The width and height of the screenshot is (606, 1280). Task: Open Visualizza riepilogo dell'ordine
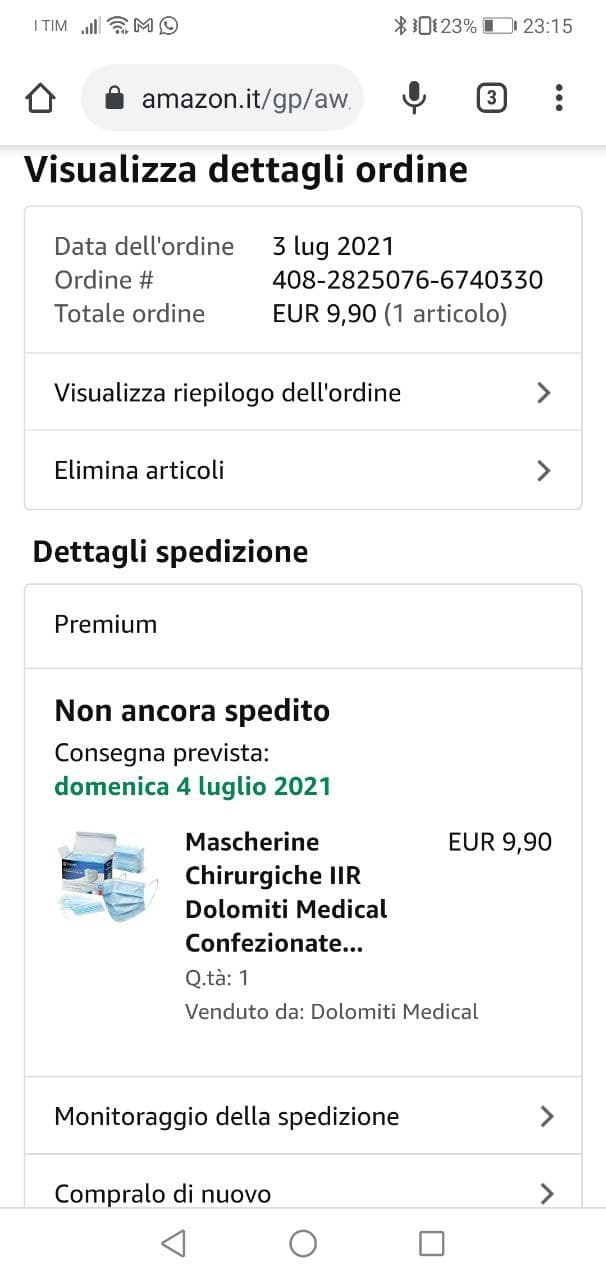click(x=302, y=392)
